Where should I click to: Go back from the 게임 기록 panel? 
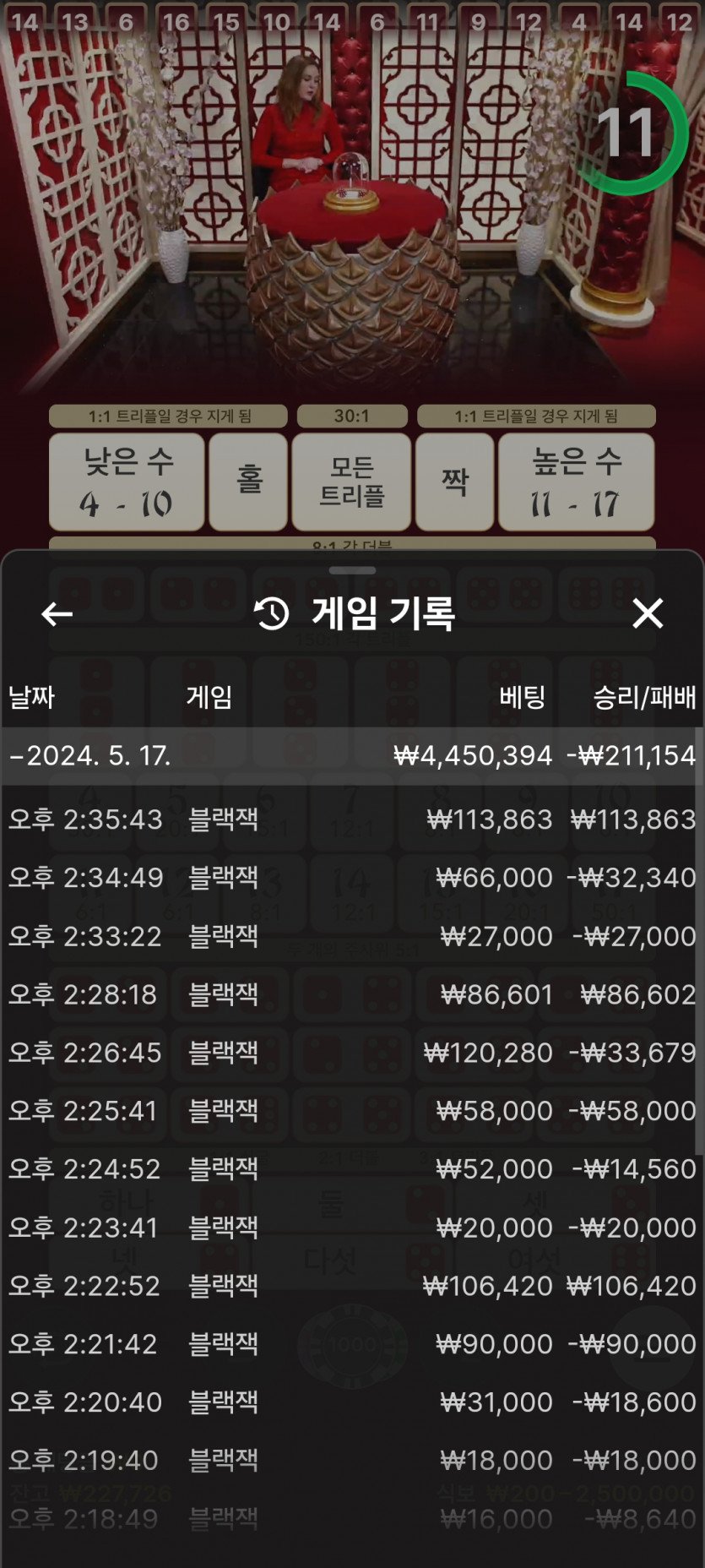[57, 614]
